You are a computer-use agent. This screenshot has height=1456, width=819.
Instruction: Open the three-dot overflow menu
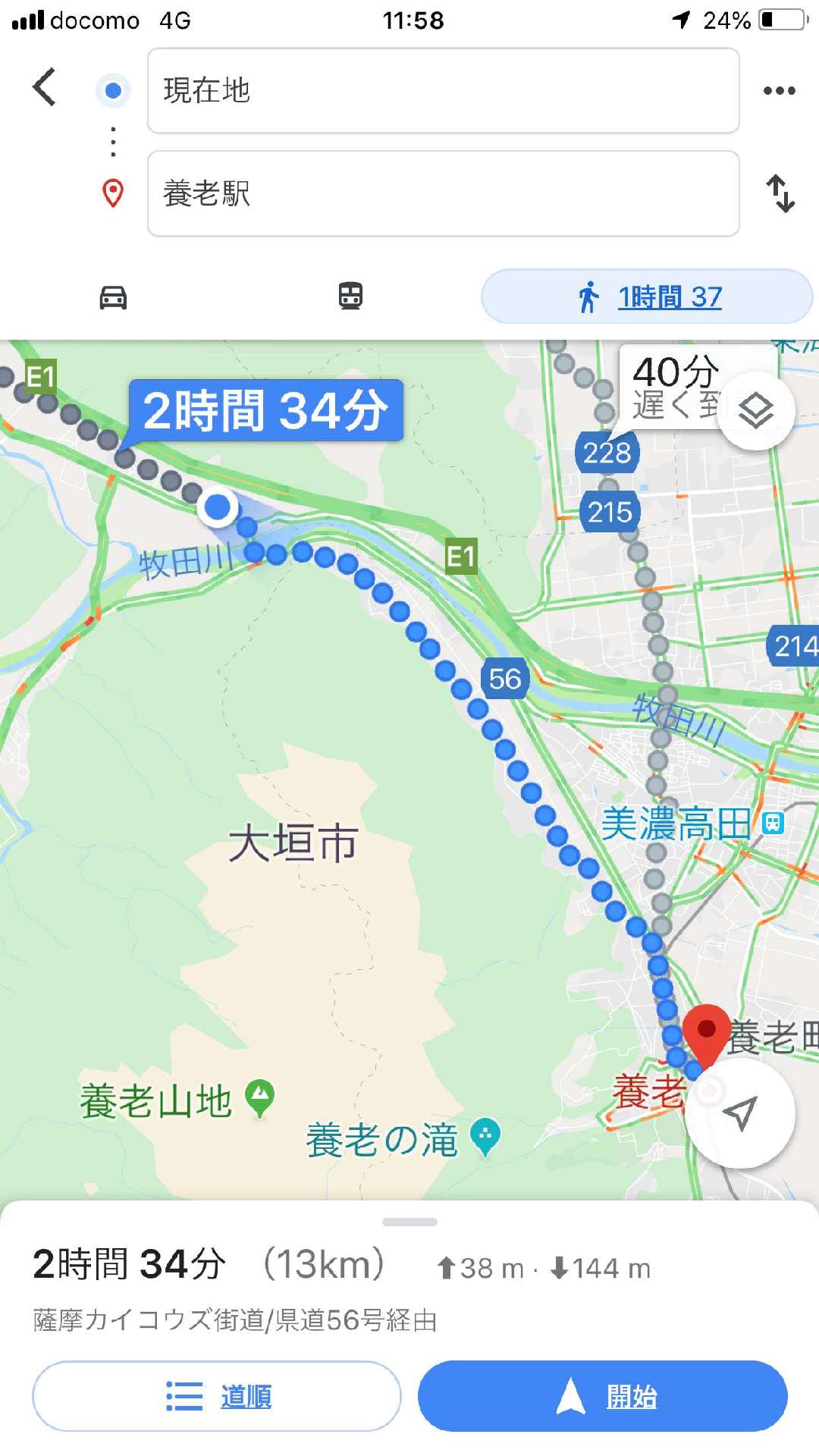[779, 91]
